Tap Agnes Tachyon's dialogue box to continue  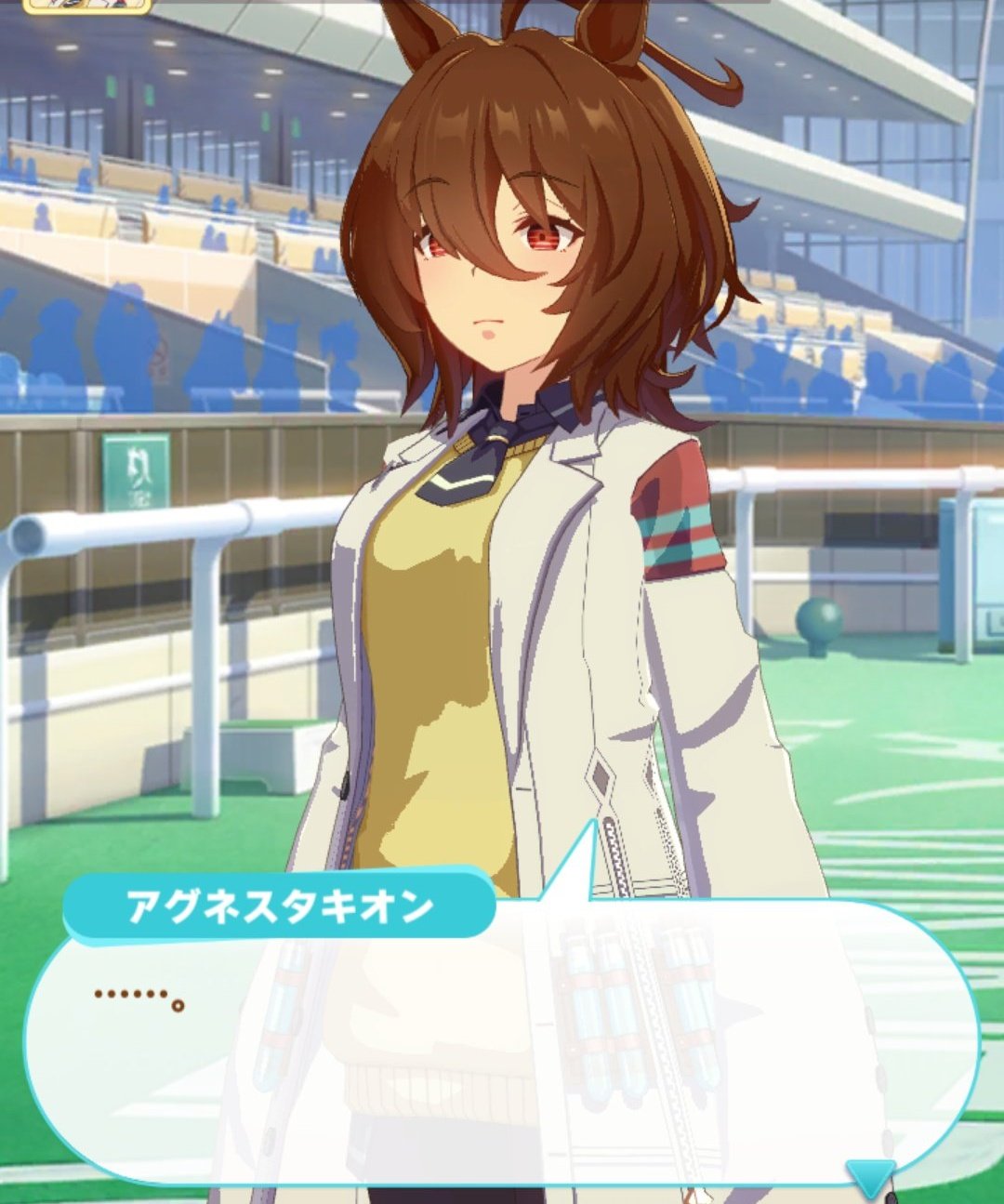(502, 1041)
